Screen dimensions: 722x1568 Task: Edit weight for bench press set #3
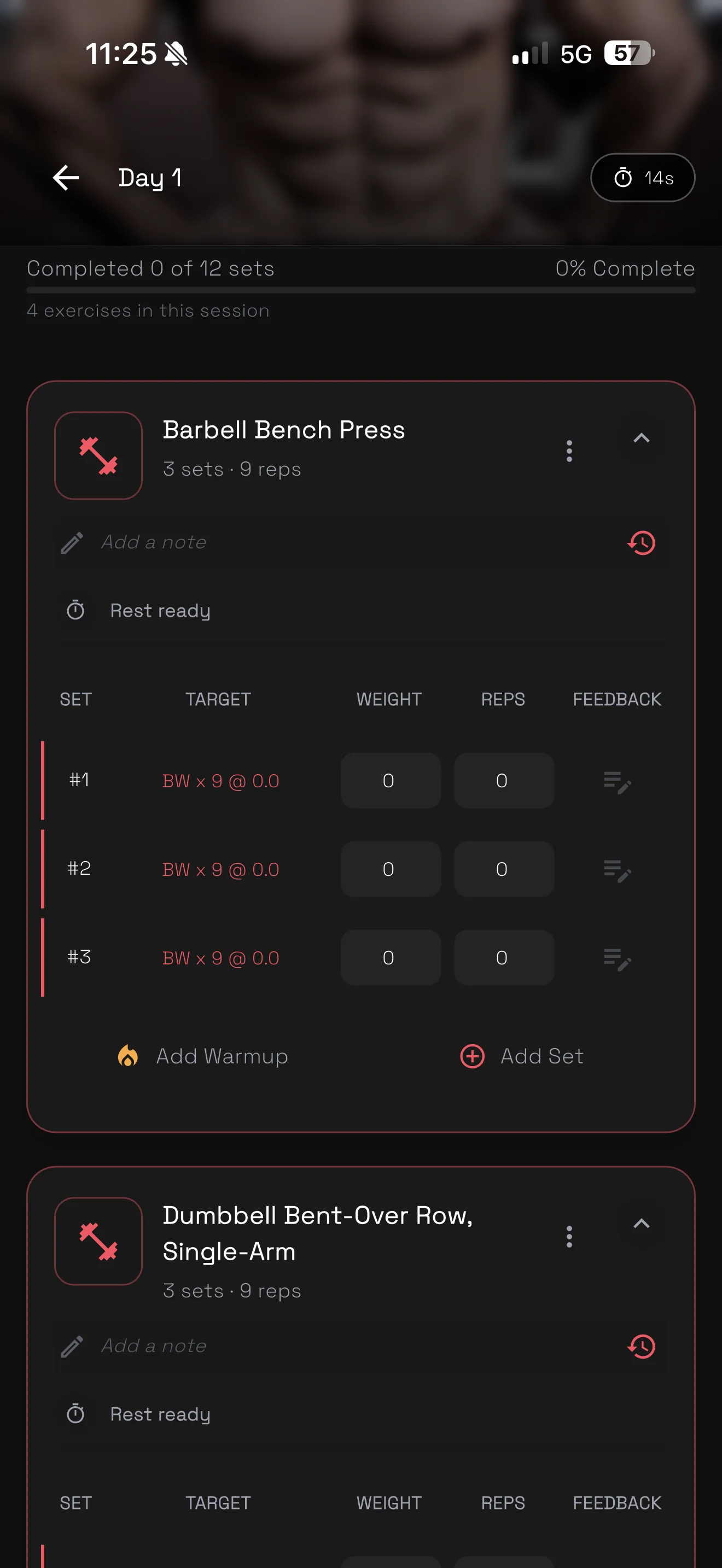click(390, 958)
